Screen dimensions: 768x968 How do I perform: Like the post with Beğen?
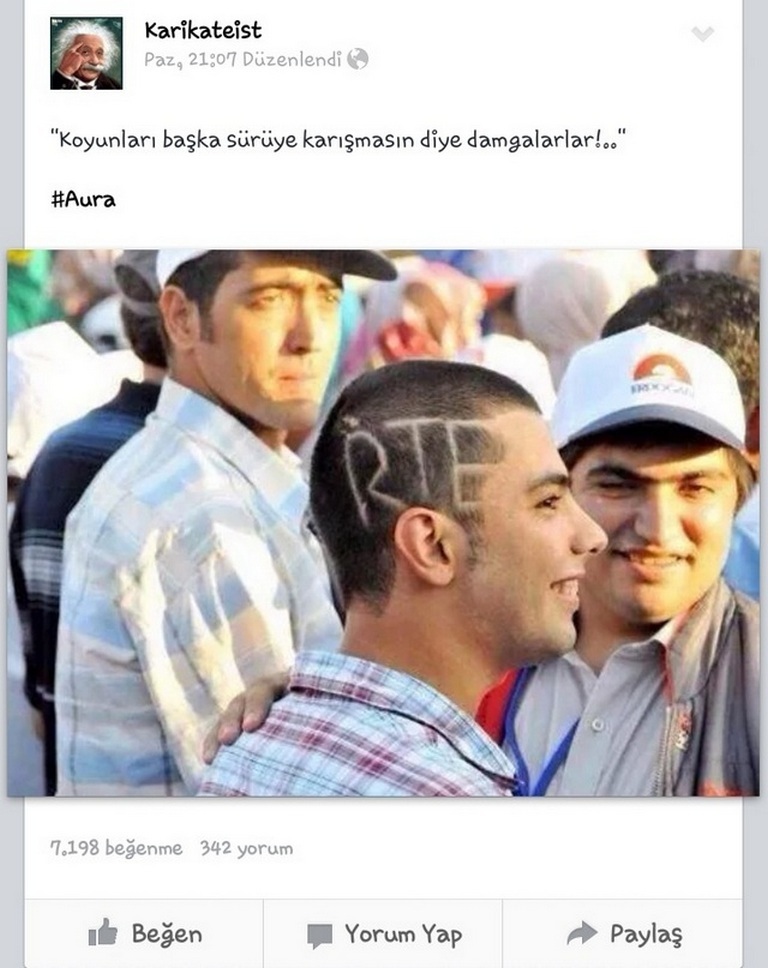[145, 934]
